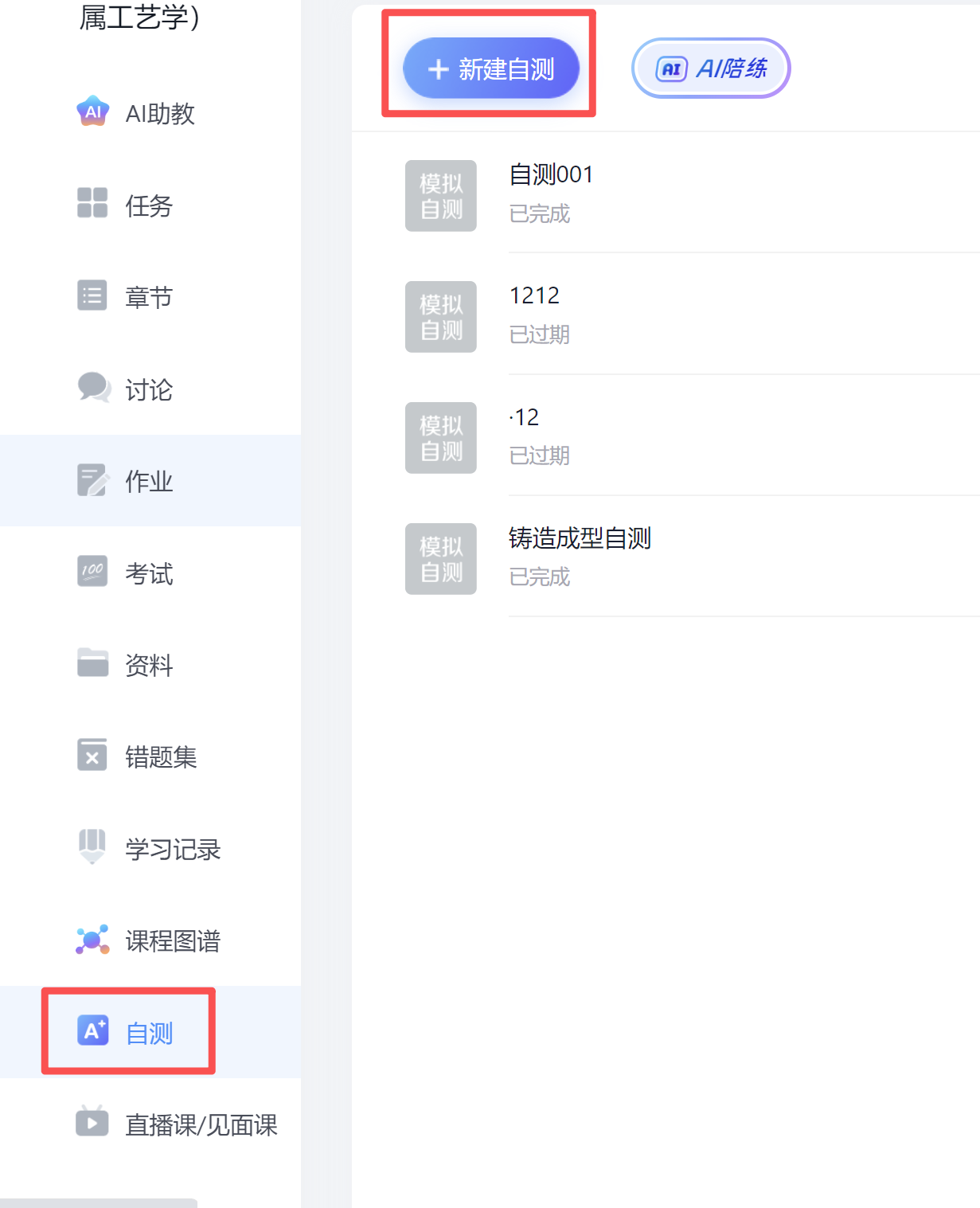Image resolution: width=980 pixels, height=1208 pixels.
Task: Open 学习记录 in the sidebar
Action: click(150, 849)
